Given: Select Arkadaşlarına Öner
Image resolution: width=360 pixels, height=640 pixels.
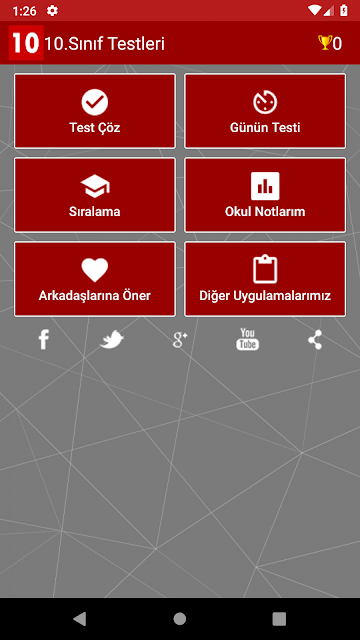Looking at the screenshot, I should tap(95, 279).
